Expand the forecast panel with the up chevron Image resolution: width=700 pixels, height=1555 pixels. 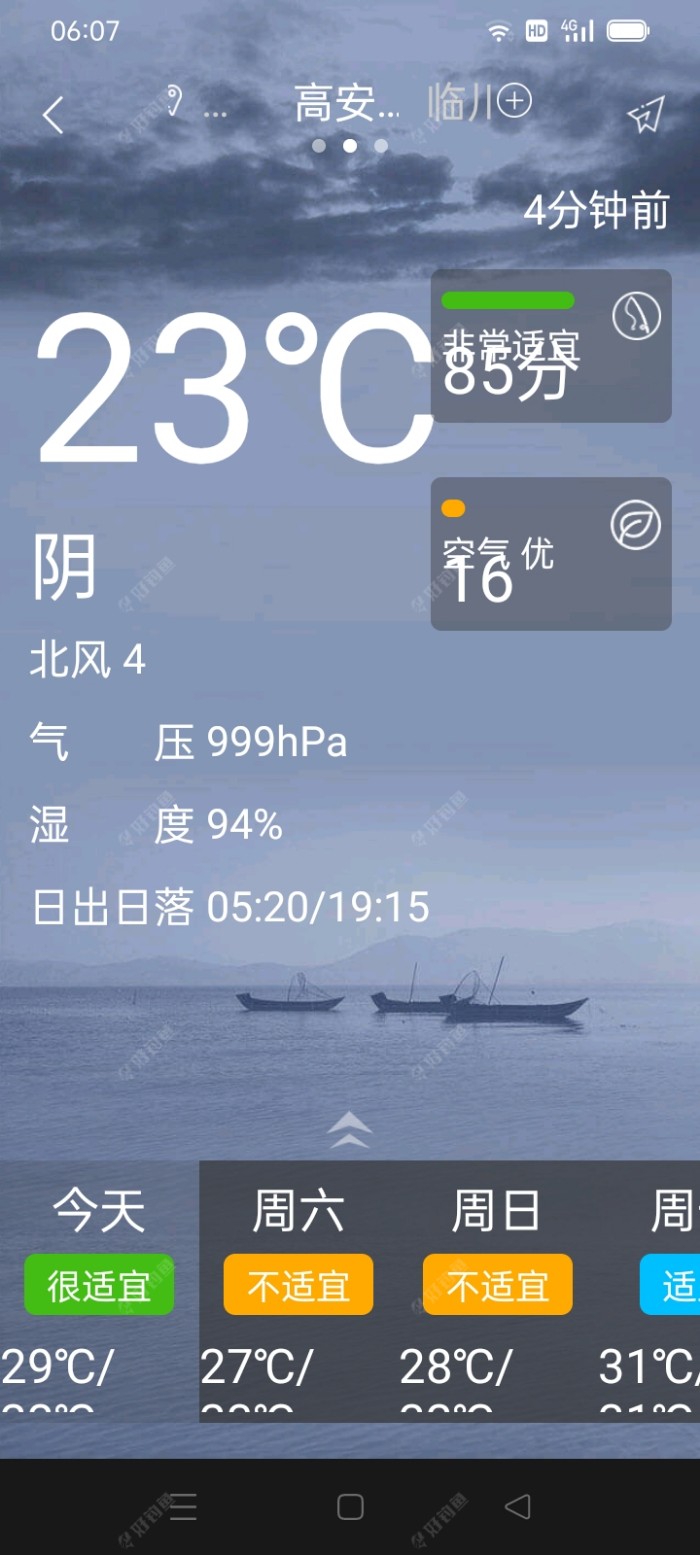pyautogui.click(x=349, y=1131)
